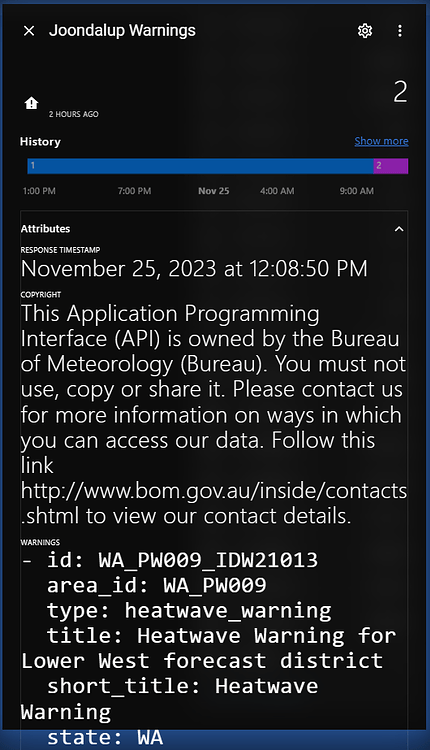Open the entity settings gear

(365, 31)
